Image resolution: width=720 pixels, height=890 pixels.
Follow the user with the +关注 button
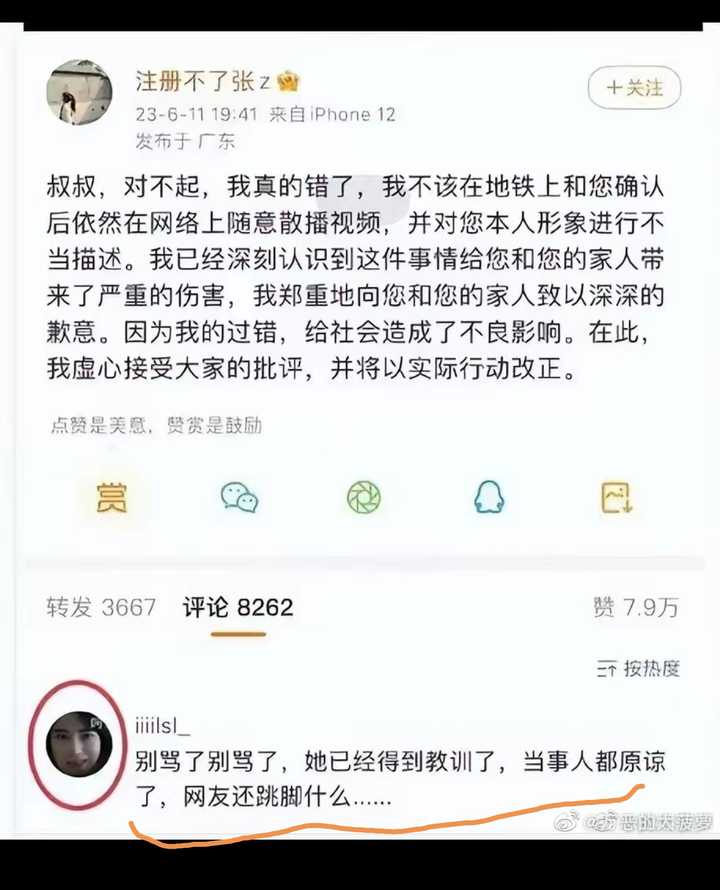coord(634,88)
